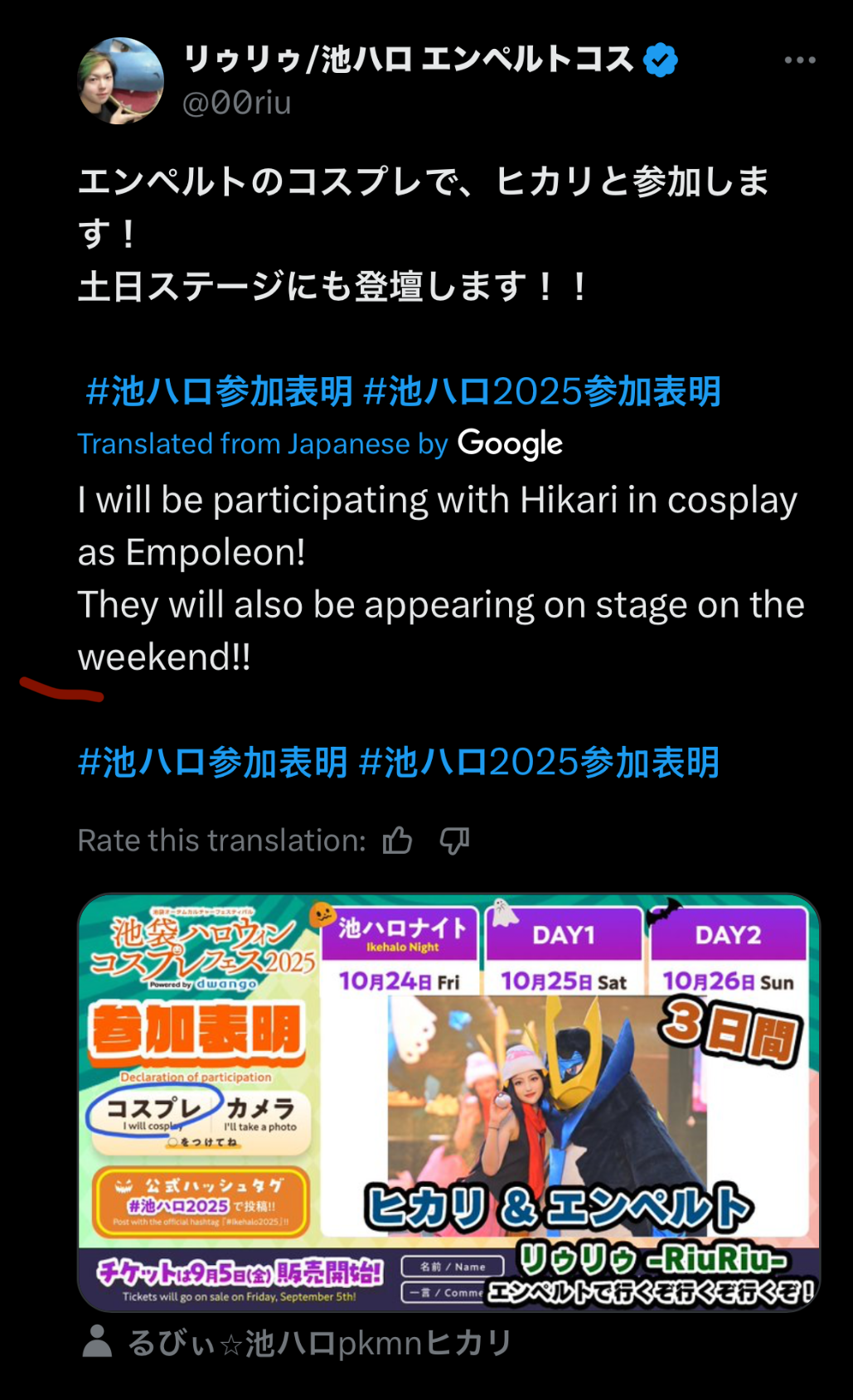Open tagged user るびぃ☆池ハロpkmnヒカリ
This screenshot has width=853, height=1400.
pyautogui.click(x=319, y=1343)
